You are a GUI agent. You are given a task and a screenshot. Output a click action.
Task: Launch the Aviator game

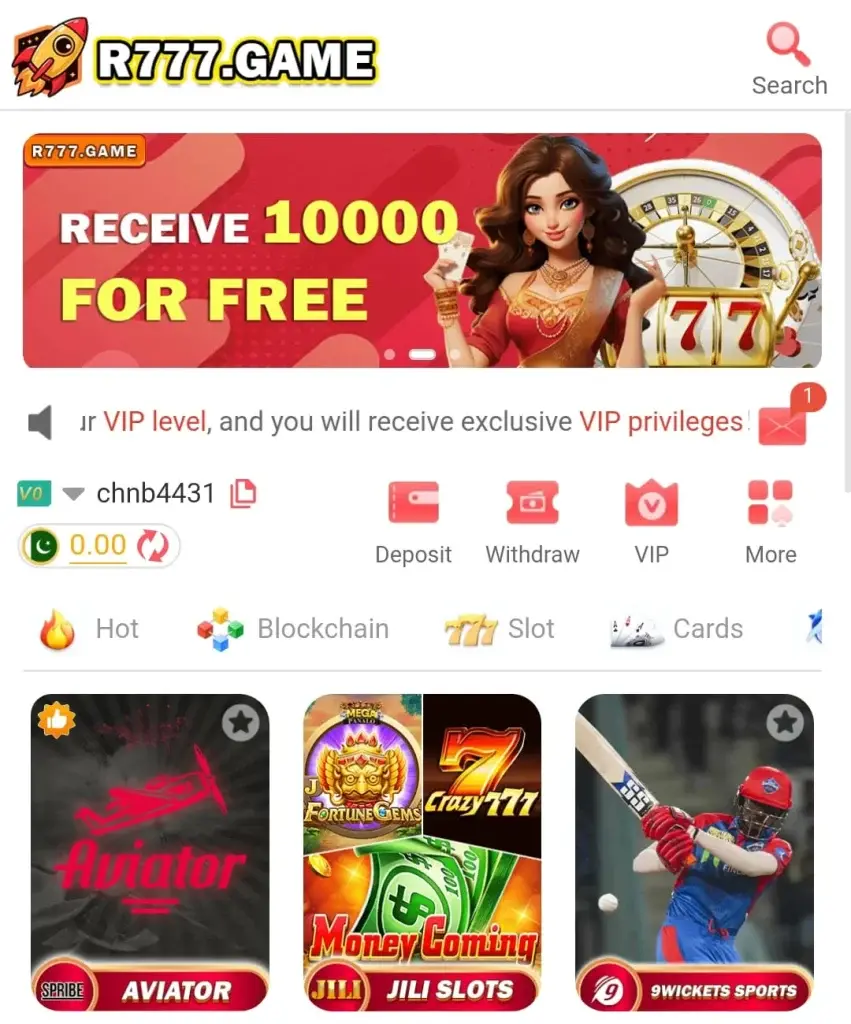pos(150,850)
